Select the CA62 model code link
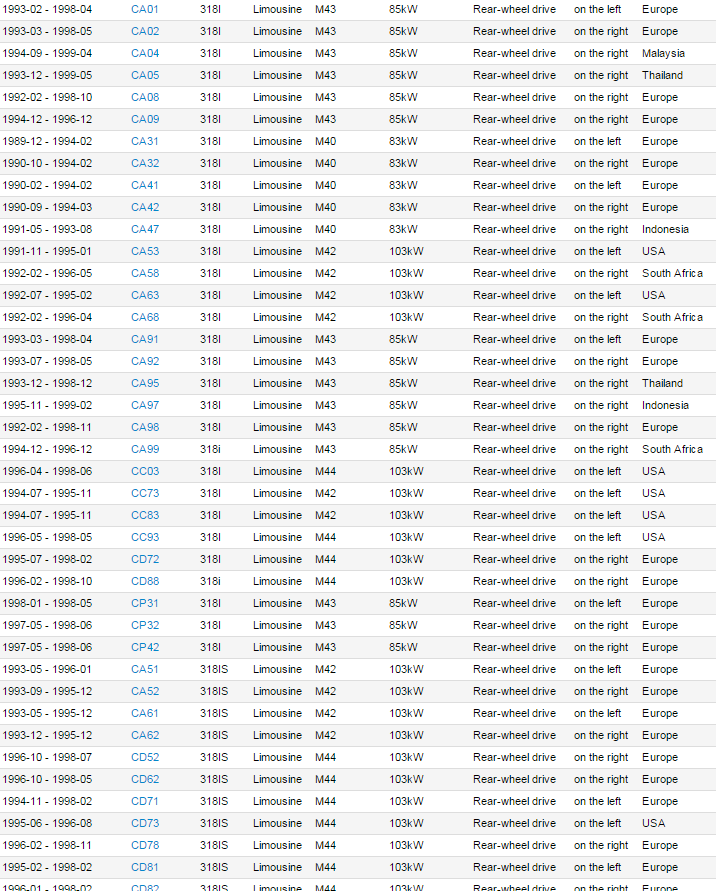Image resolution: width=718 pixels, height=891 pixels. coord(145,735)
